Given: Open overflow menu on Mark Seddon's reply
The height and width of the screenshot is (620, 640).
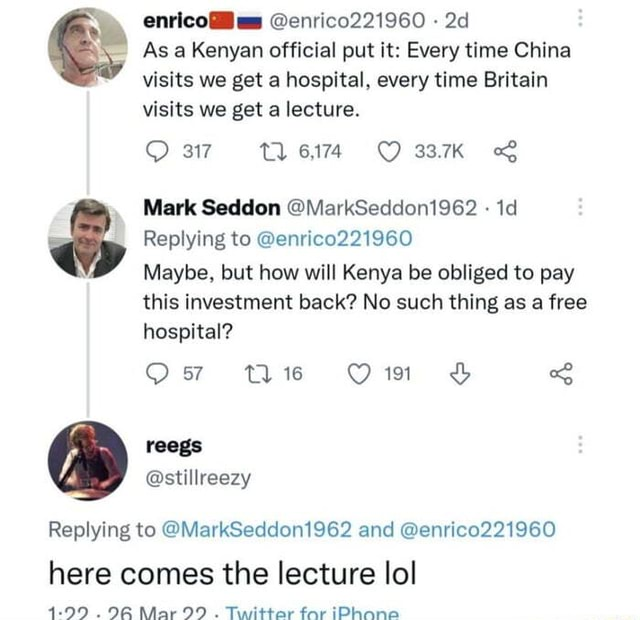Looking at the screenshot, I should (x=582, y=209).
